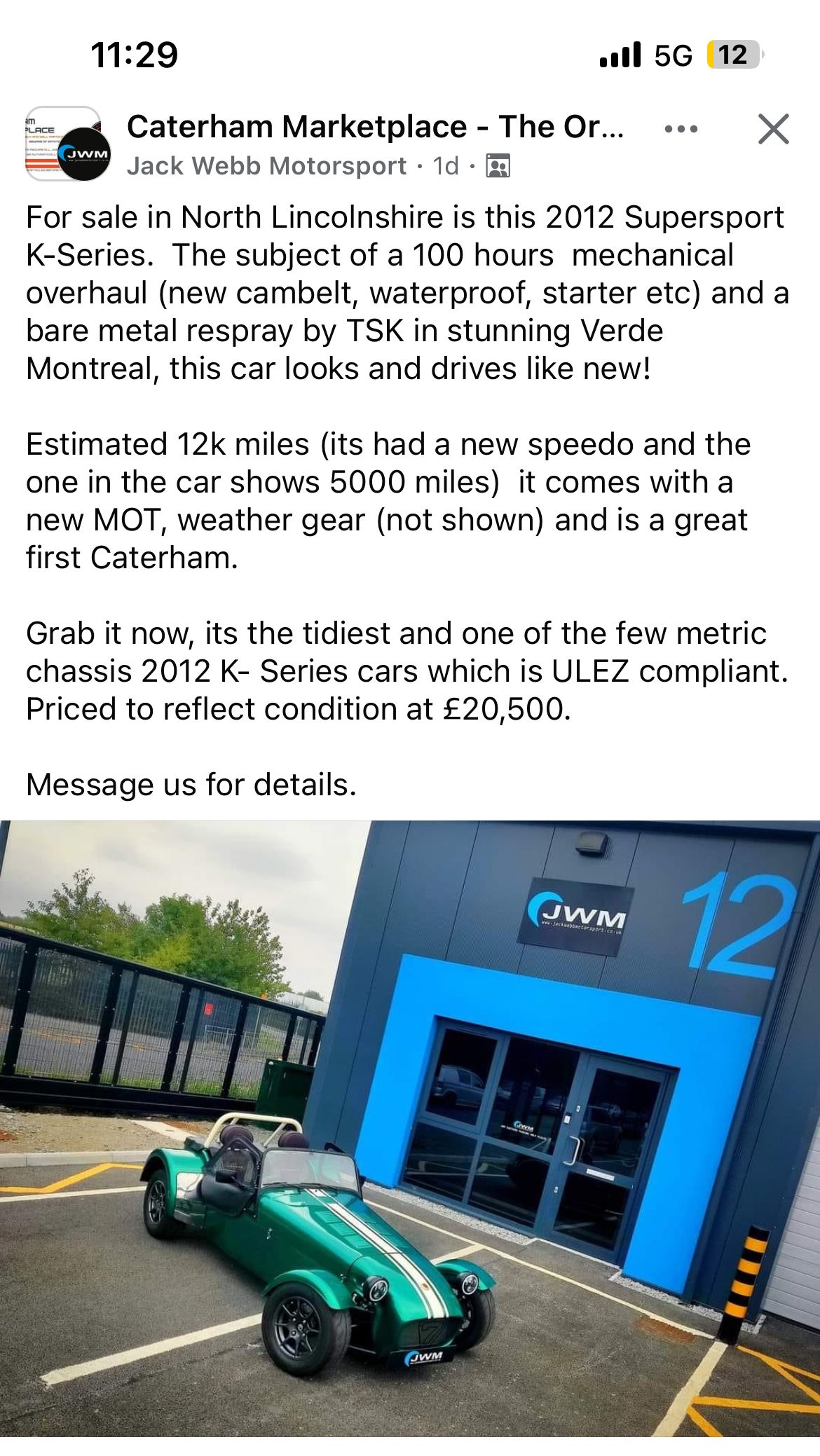
Task: Open the Caterham Marketplace group page
Action: pos(375,127)
